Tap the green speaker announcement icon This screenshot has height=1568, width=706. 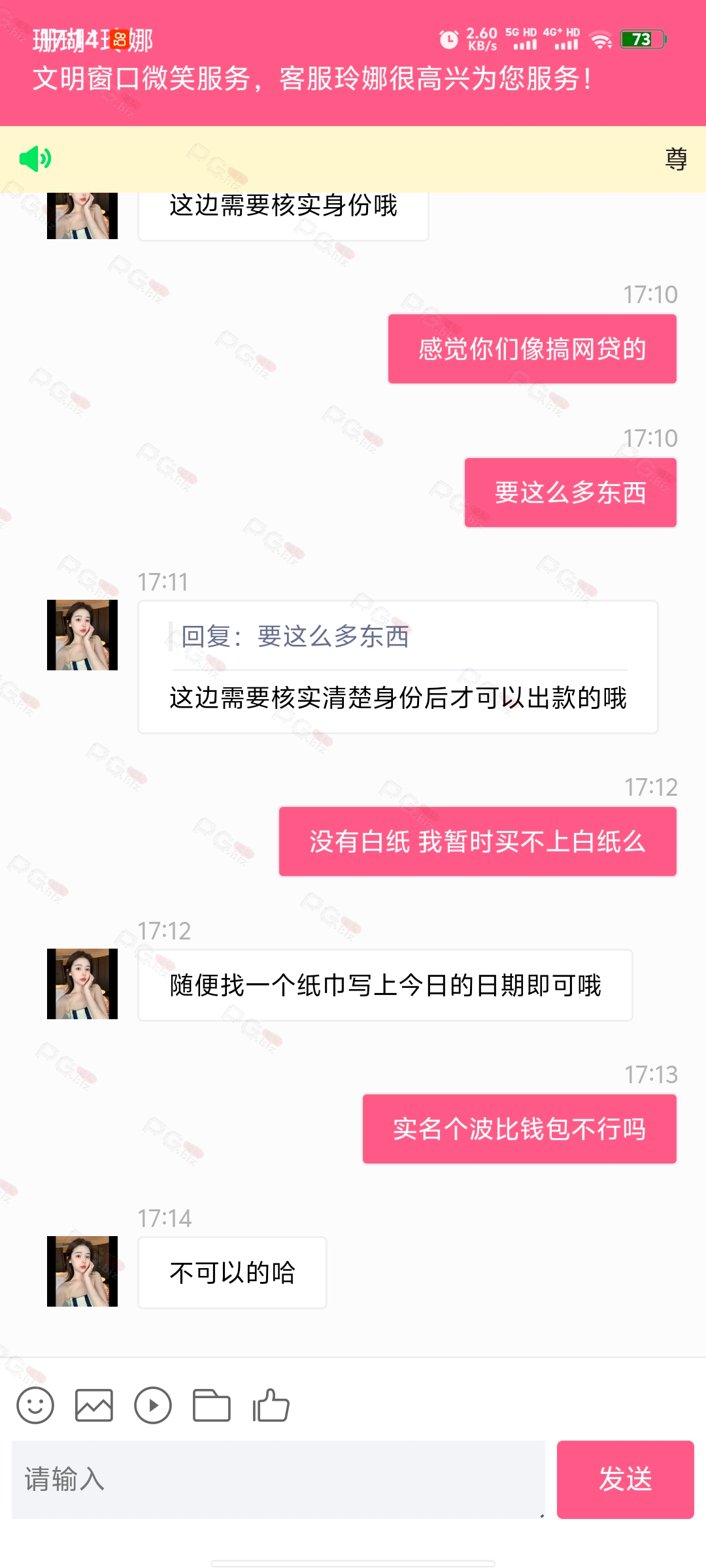[x=35, y=159]
